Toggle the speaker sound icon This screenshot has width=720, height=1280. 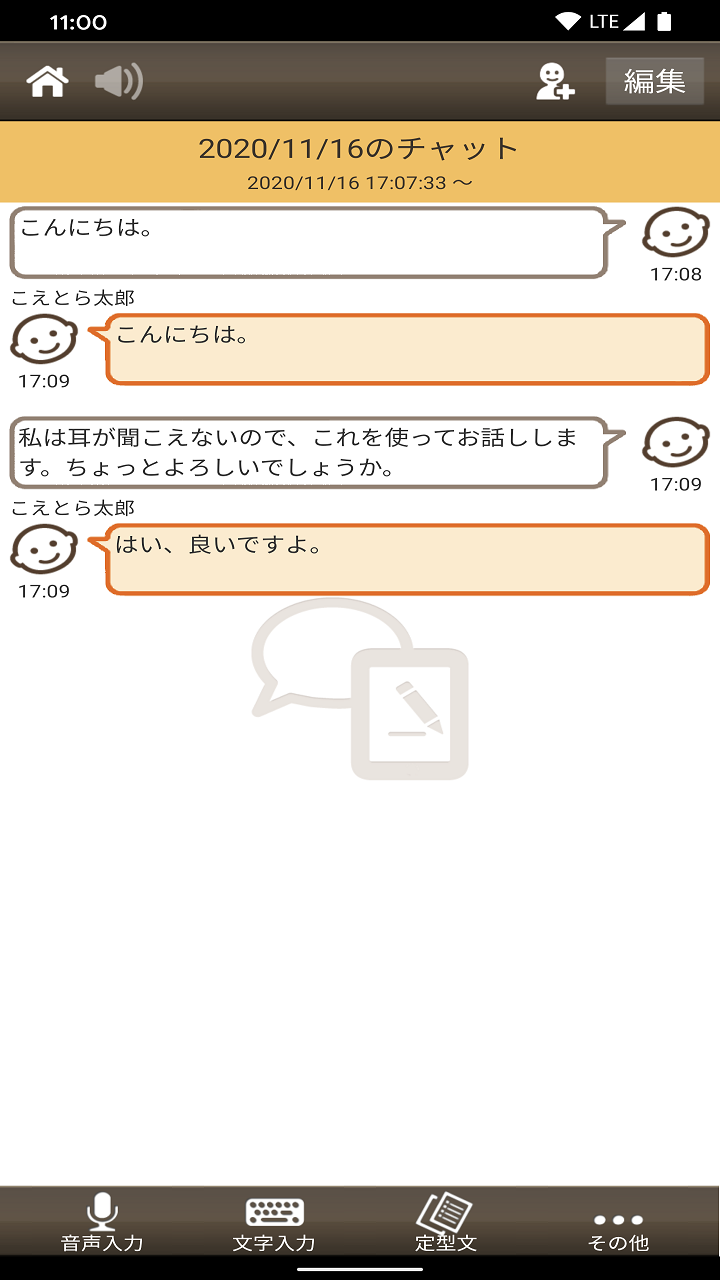[119, 81]
